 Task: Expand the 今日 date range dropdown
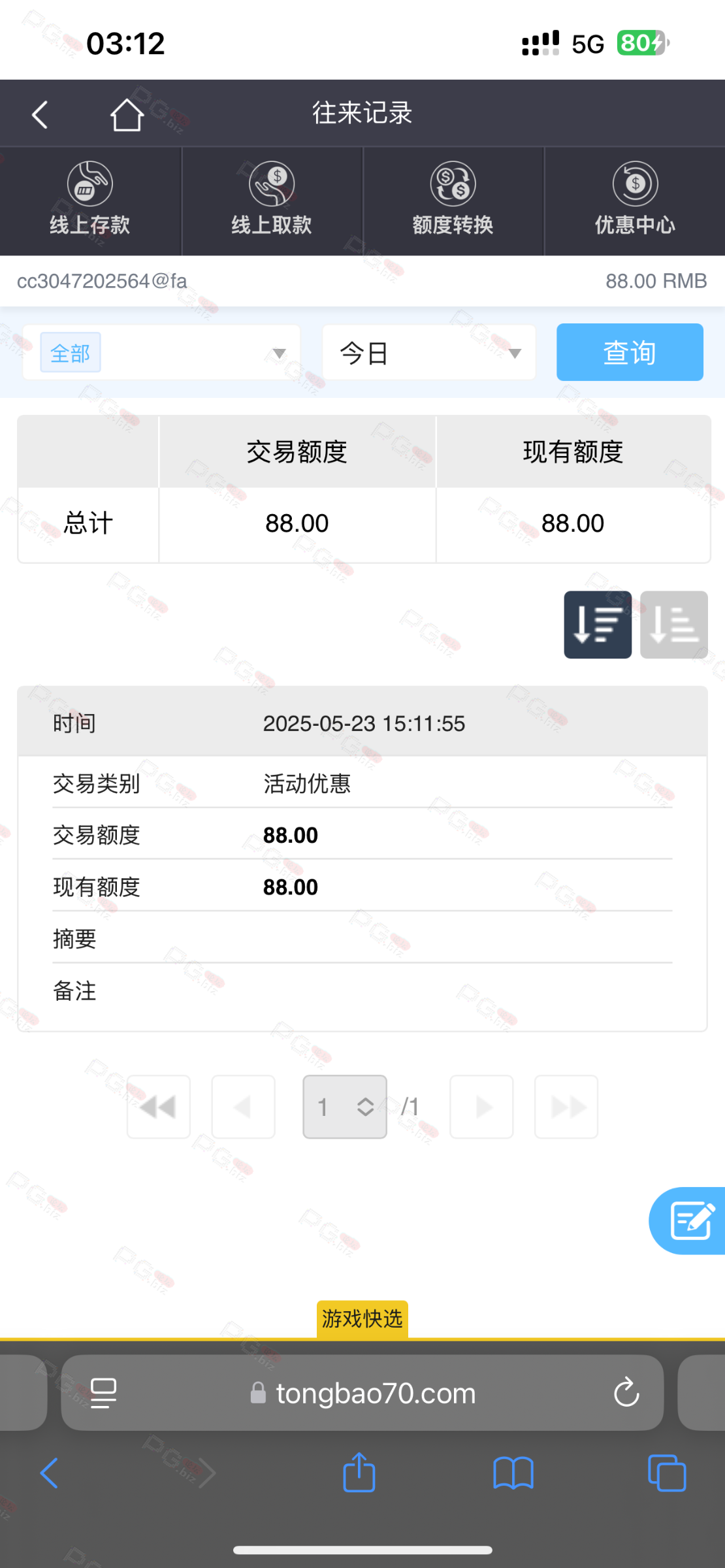coord(428,353)
